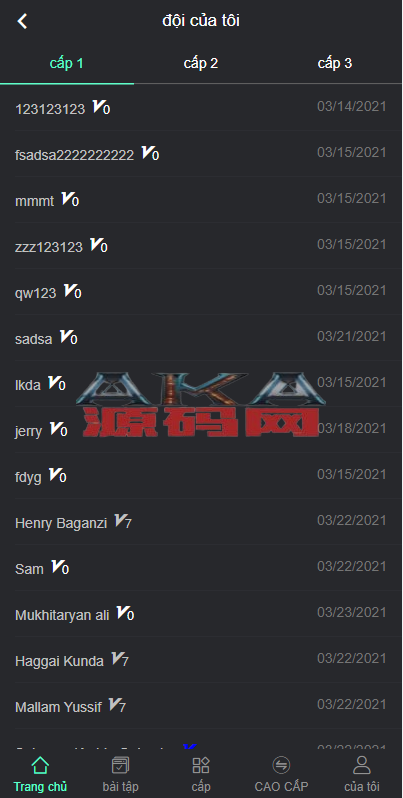The width and height of the screenshot is (403, 798).
Task: Open the CAO CẤP tab
Action: point(281,774)
